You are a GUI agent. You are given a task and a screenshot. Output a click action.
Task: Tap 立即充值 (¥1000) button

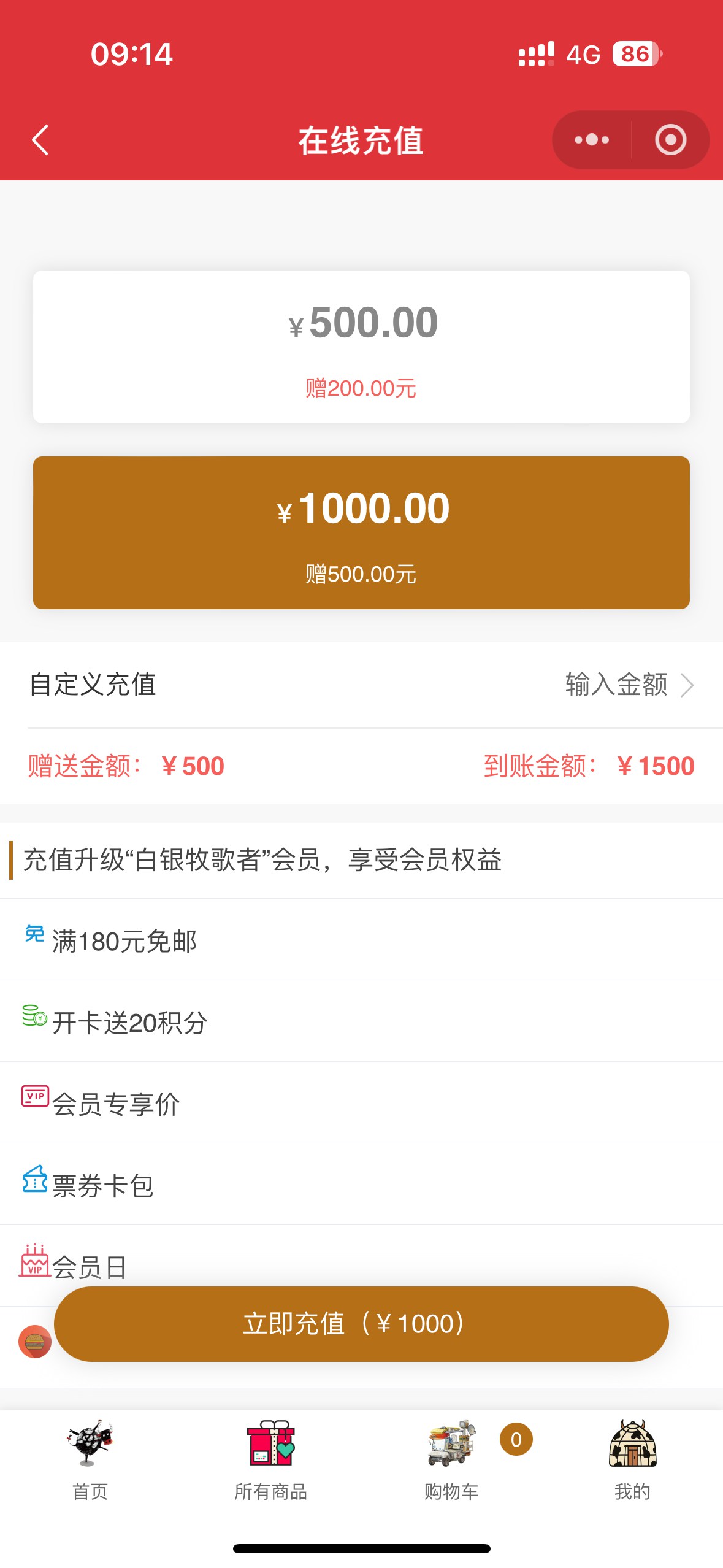point(361,1324)
